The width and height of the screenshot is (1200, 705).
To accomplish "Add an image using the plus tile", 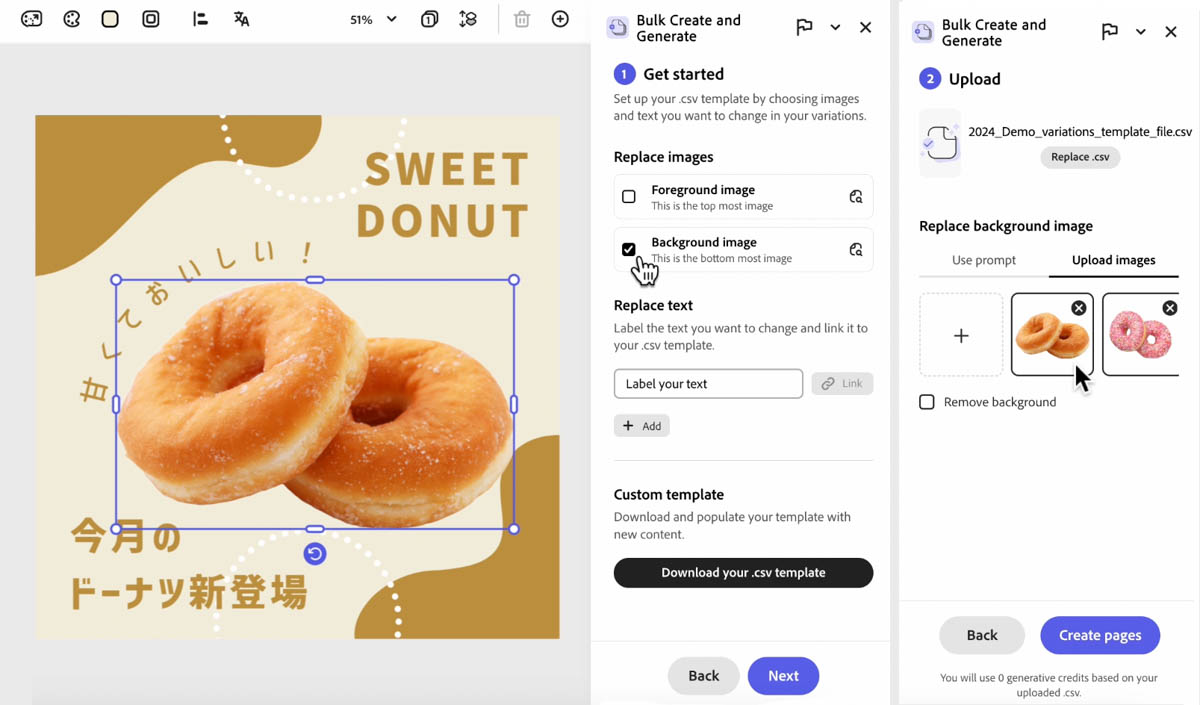I will coord(961,335).
